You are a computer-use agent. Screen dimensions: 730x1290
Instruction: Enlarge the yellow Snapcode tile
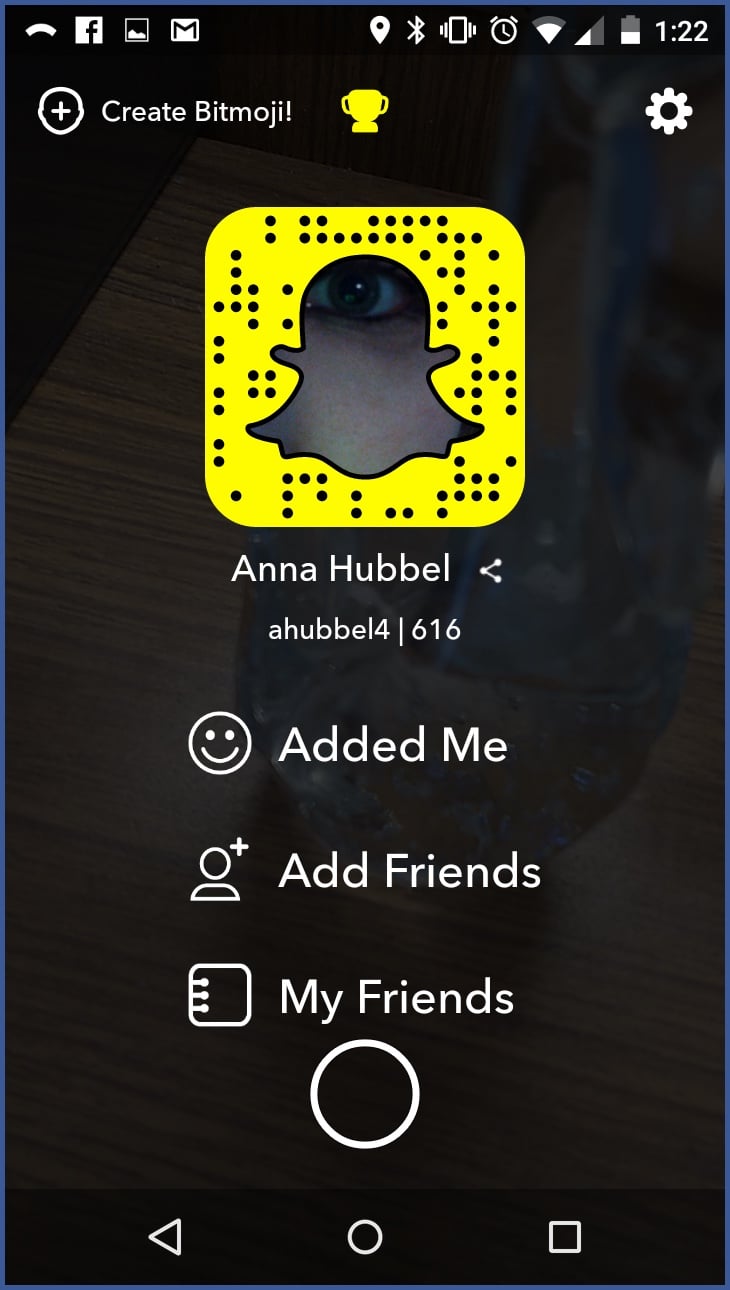click(x=365, y=366)
